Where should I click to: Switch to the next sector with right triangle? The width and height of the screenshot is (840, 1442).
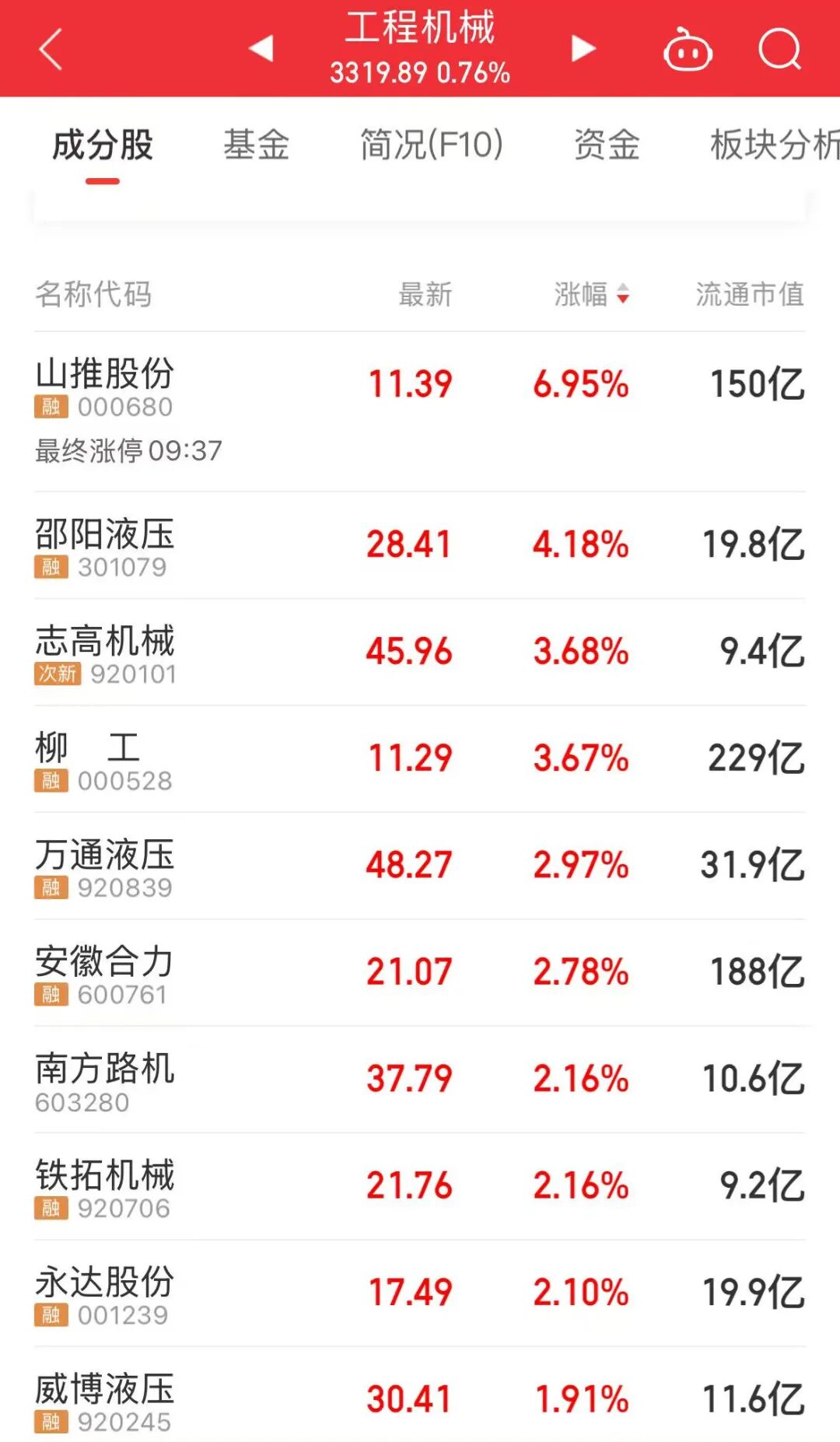pyautogui.click(x=583, y=48)
